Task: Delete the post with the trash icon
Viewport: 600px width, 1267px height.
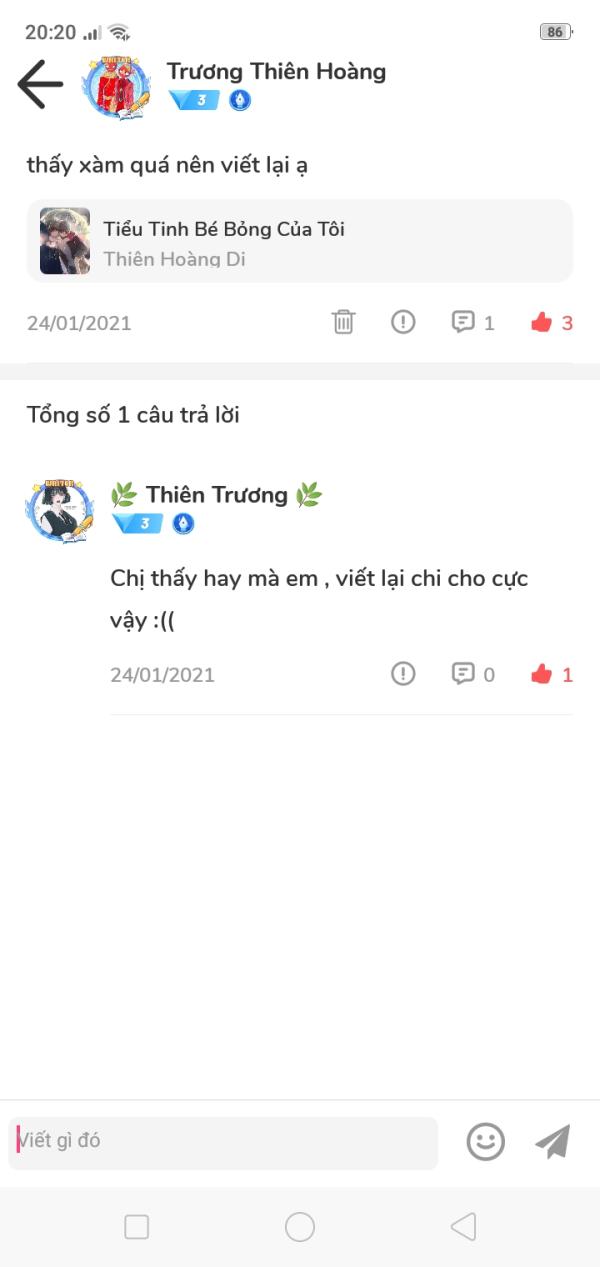Action: click(343, 322)
